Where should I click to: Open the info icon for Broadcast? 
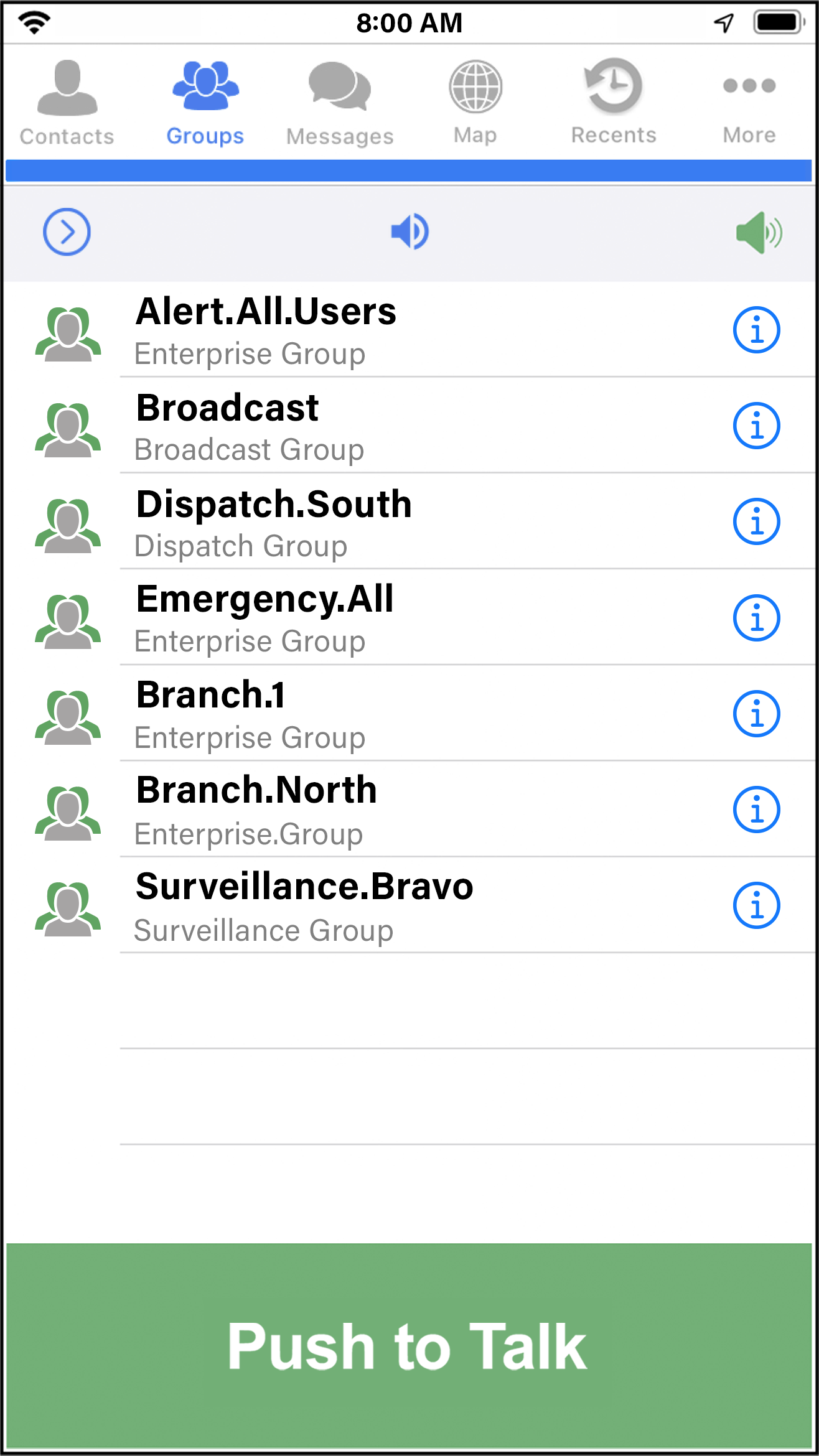pyautogui.click(x=756, y=426)
